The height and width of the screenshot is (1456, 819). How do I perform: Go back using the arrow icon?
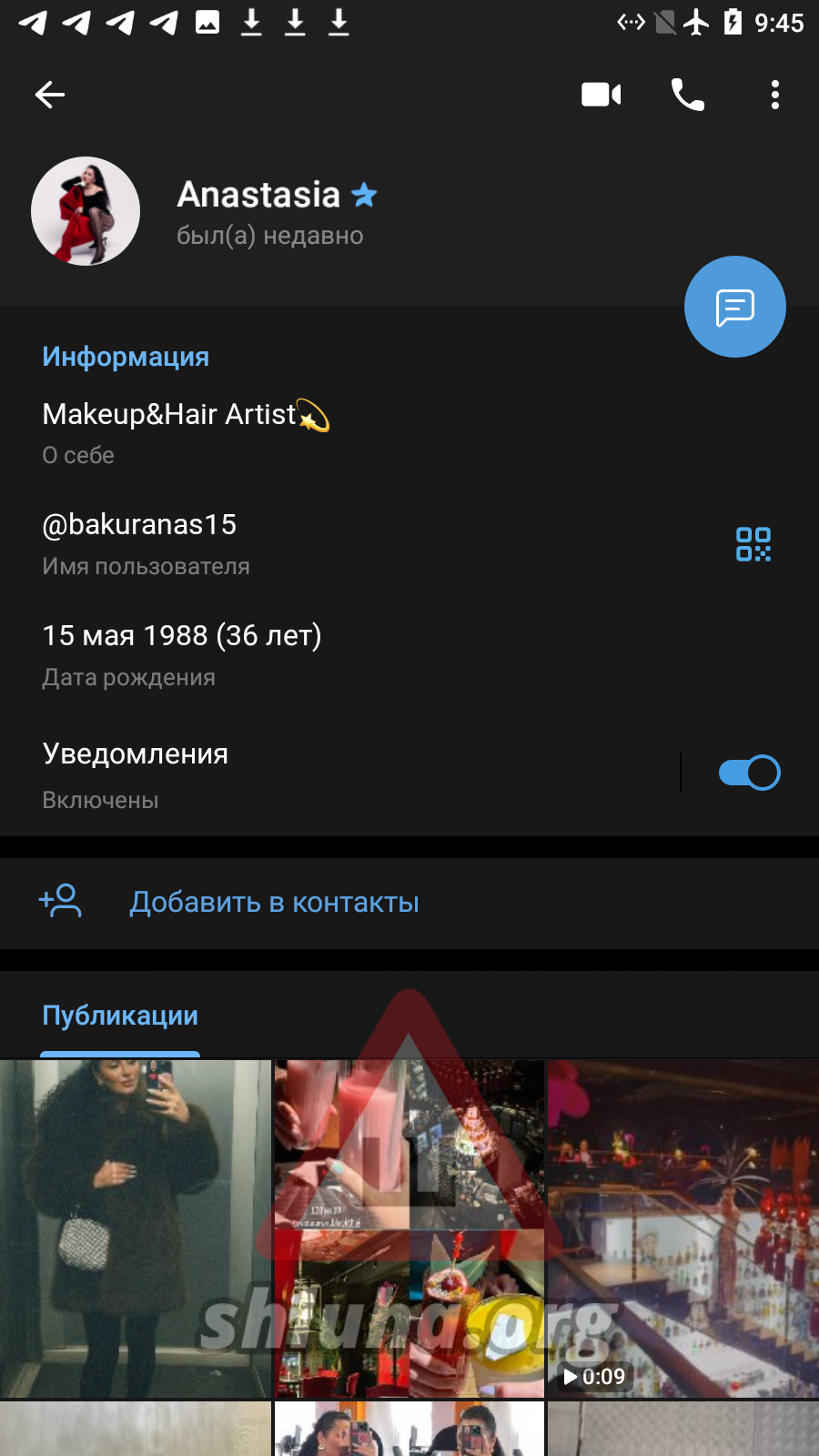click(50, 95)
